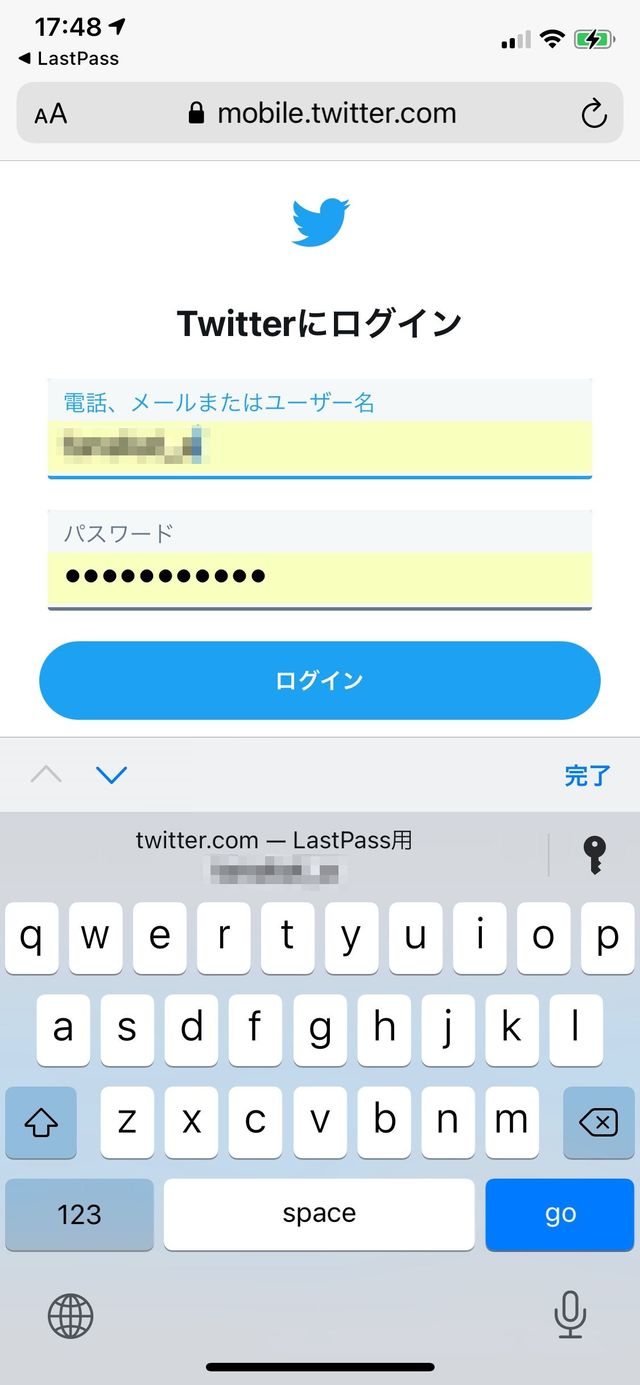Screen dimensions: 640x1385
Task: Open the passwords key icon
Action: tap(594, 855)
